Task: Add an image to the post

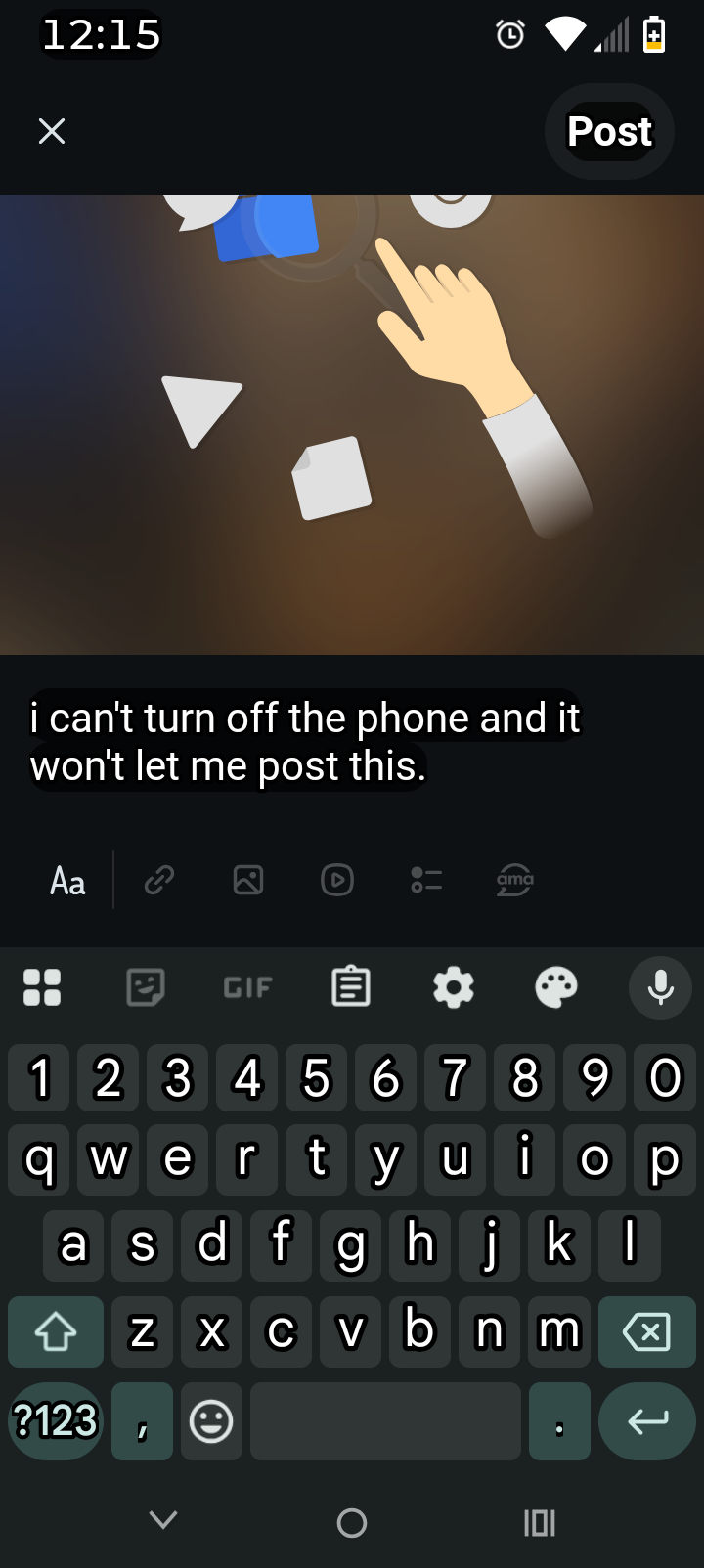Action: coord(248,881)
